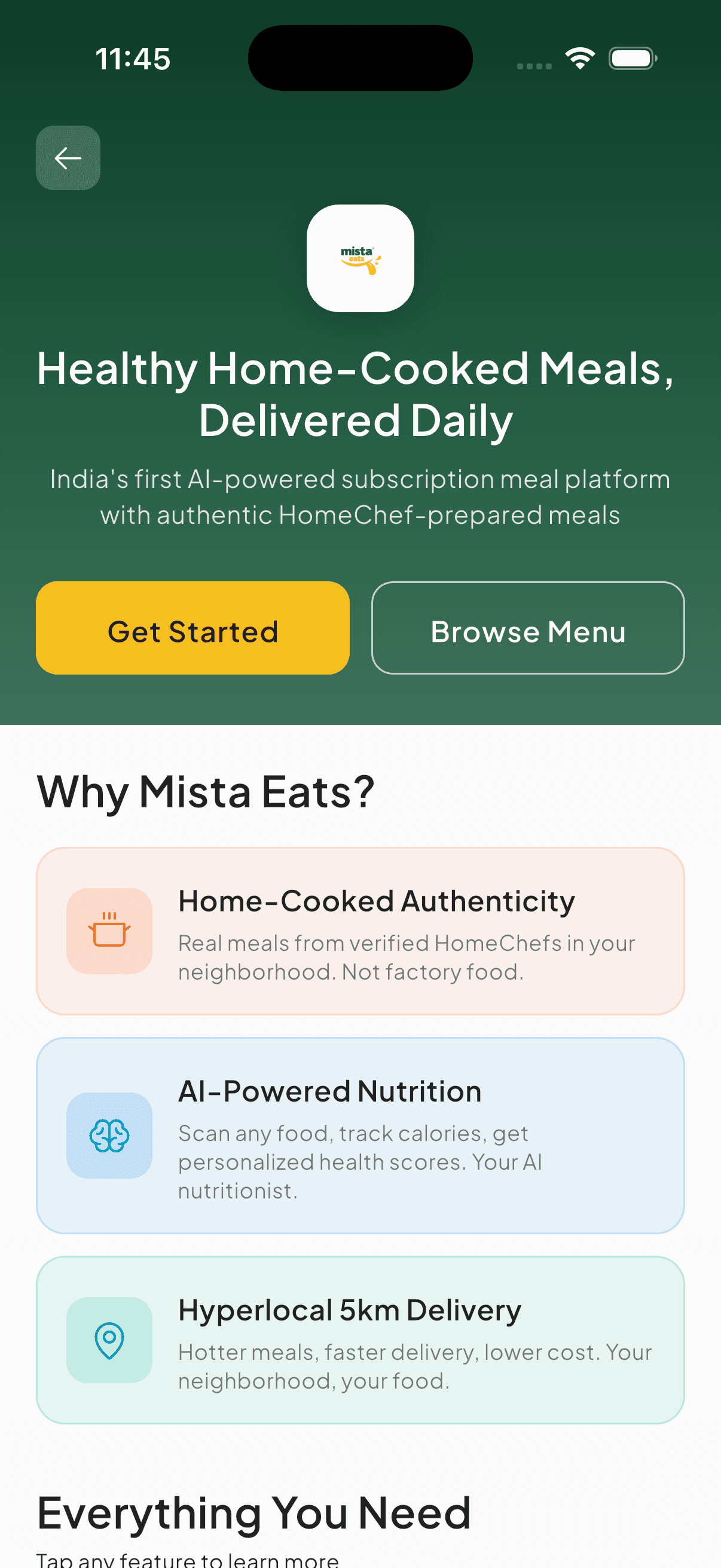Tap the cooking pot icon on authenticity card
Screen dimensions: 721x1568
tap(109, 930)
